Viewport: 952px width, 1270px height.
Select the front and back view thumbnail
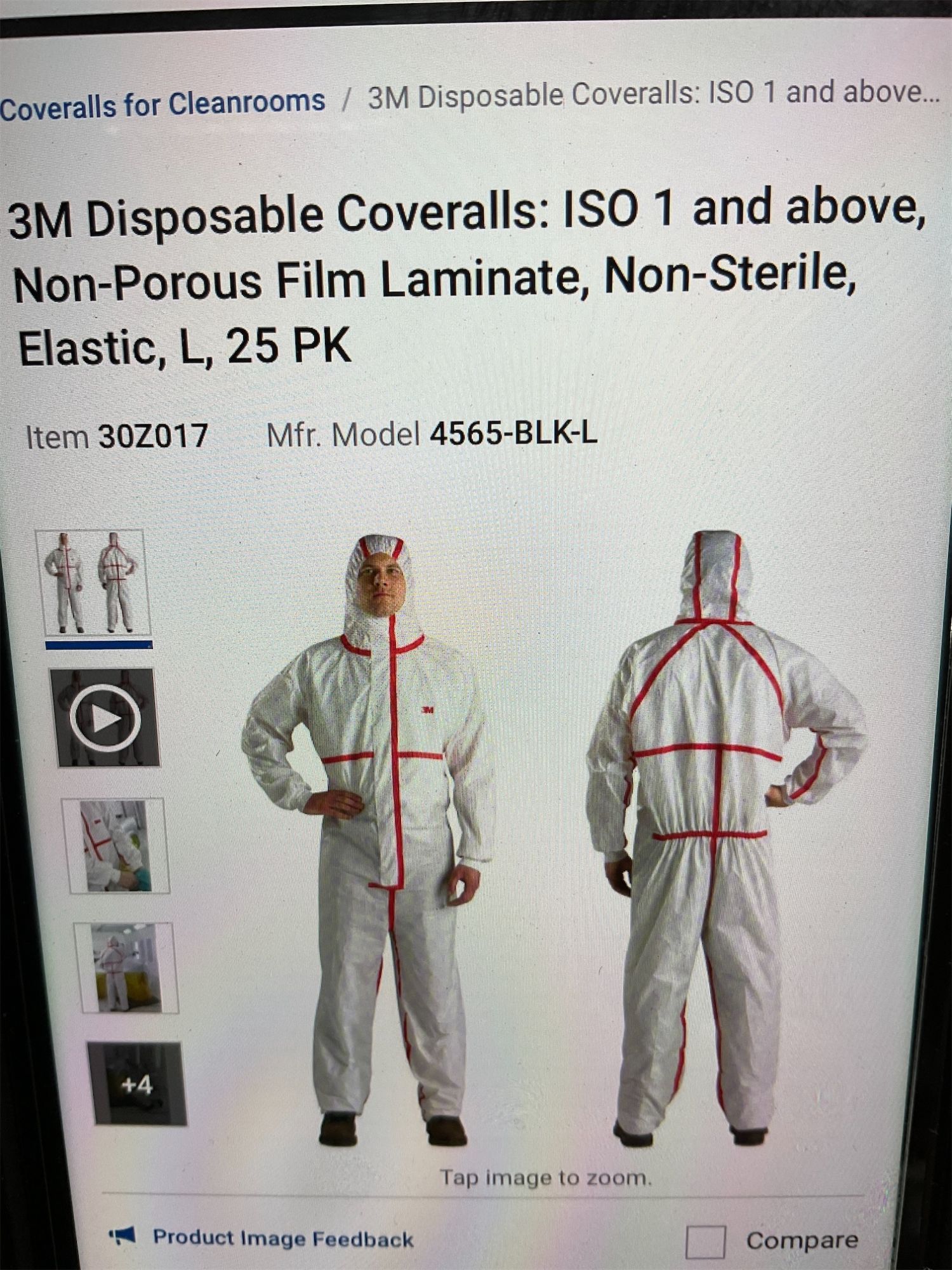(x=95, y=583)
